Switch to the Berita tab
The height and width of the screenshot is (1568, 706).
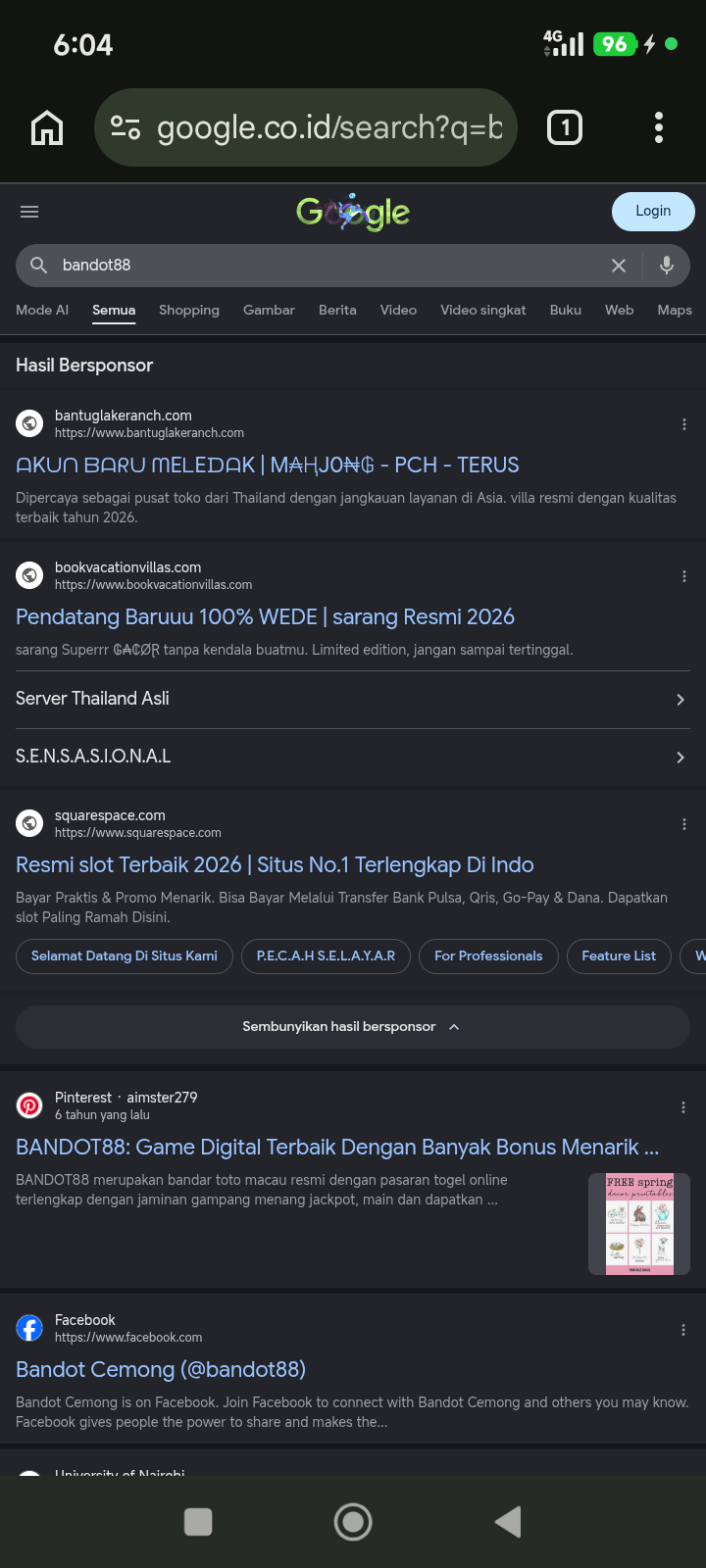tap(337, 310)
